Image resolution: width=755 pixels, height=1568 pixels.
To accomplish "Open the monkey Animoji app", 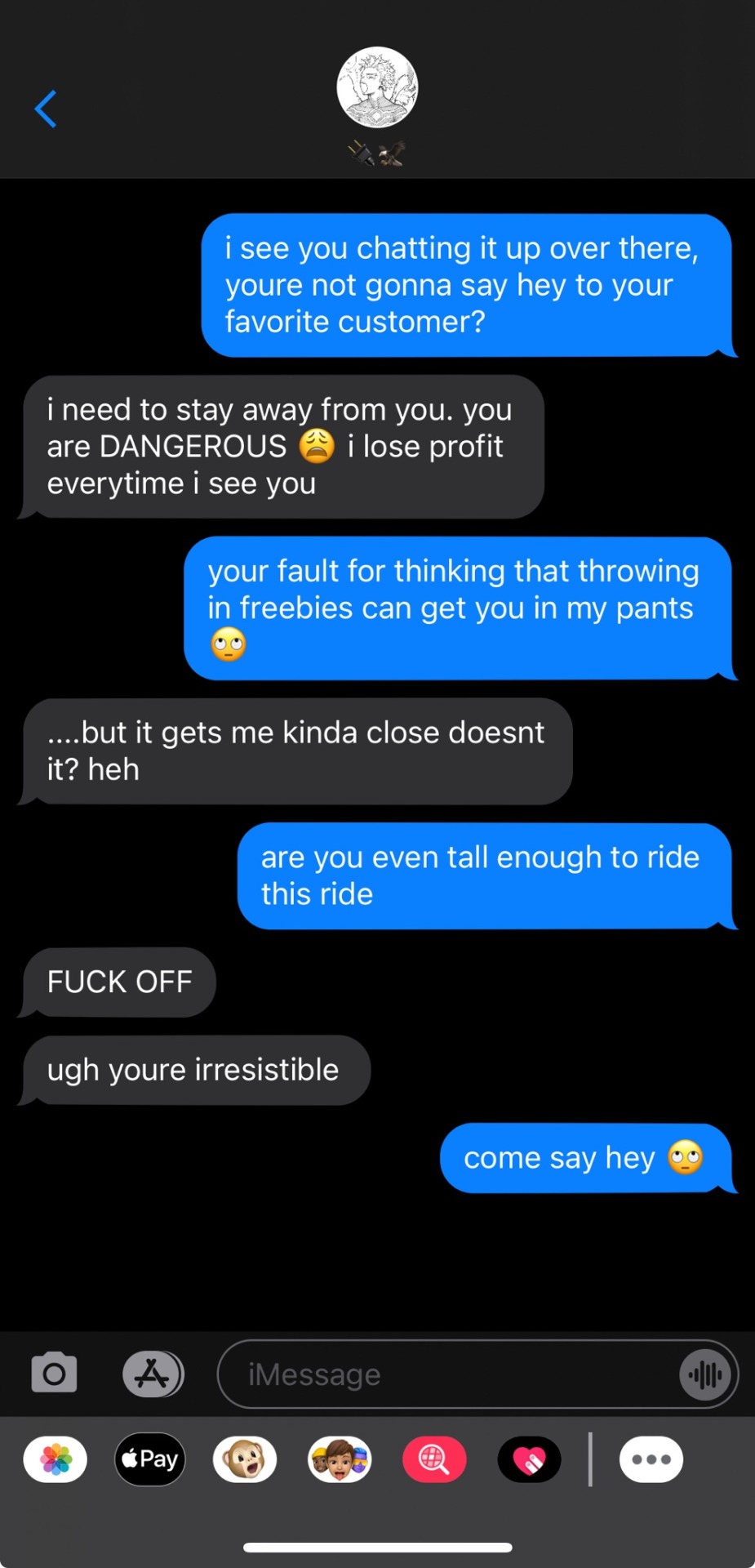I will tap(245, 1459).
